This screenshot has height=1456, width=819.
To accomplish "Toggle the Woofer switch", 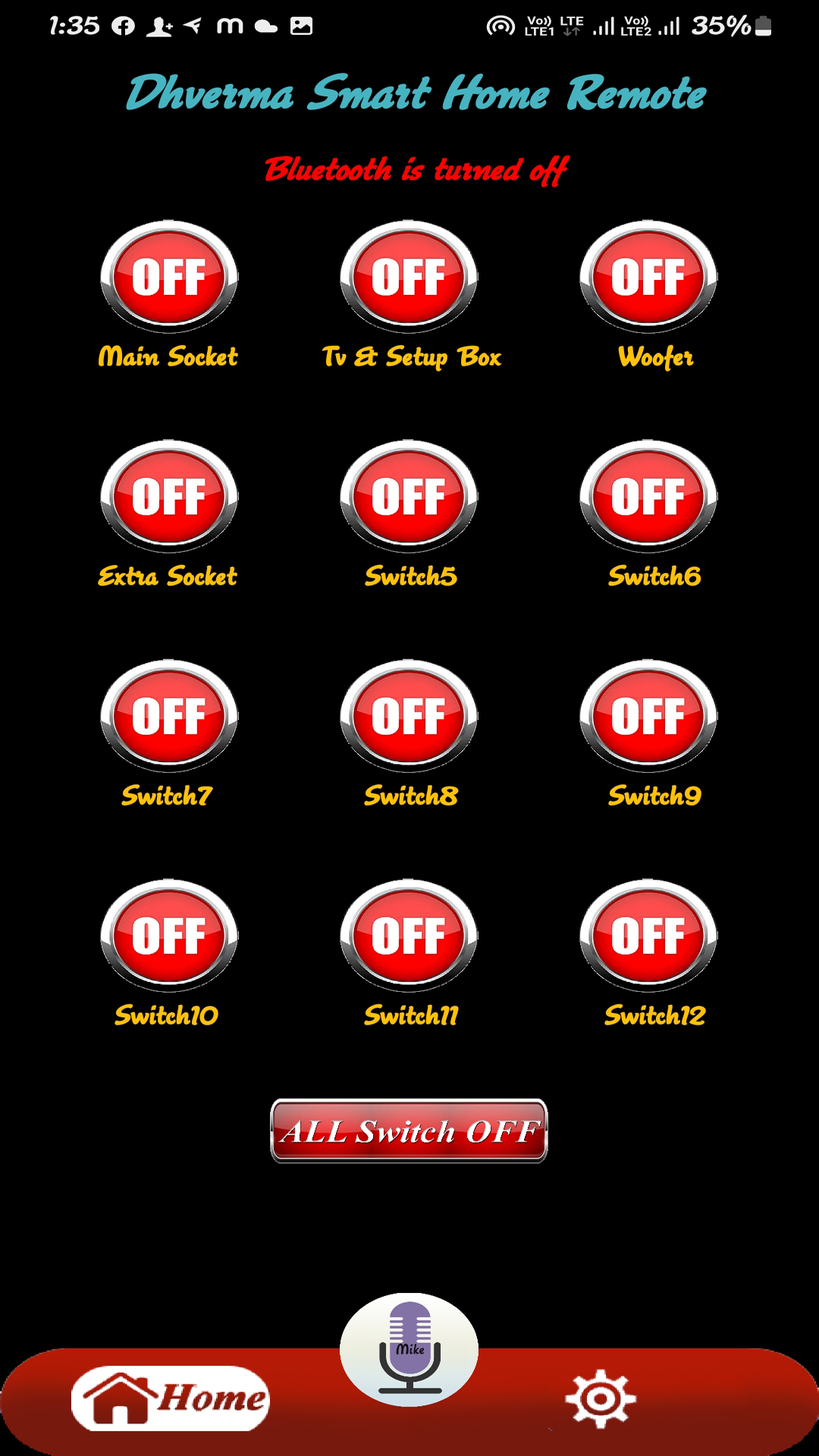I will (648, 277).
